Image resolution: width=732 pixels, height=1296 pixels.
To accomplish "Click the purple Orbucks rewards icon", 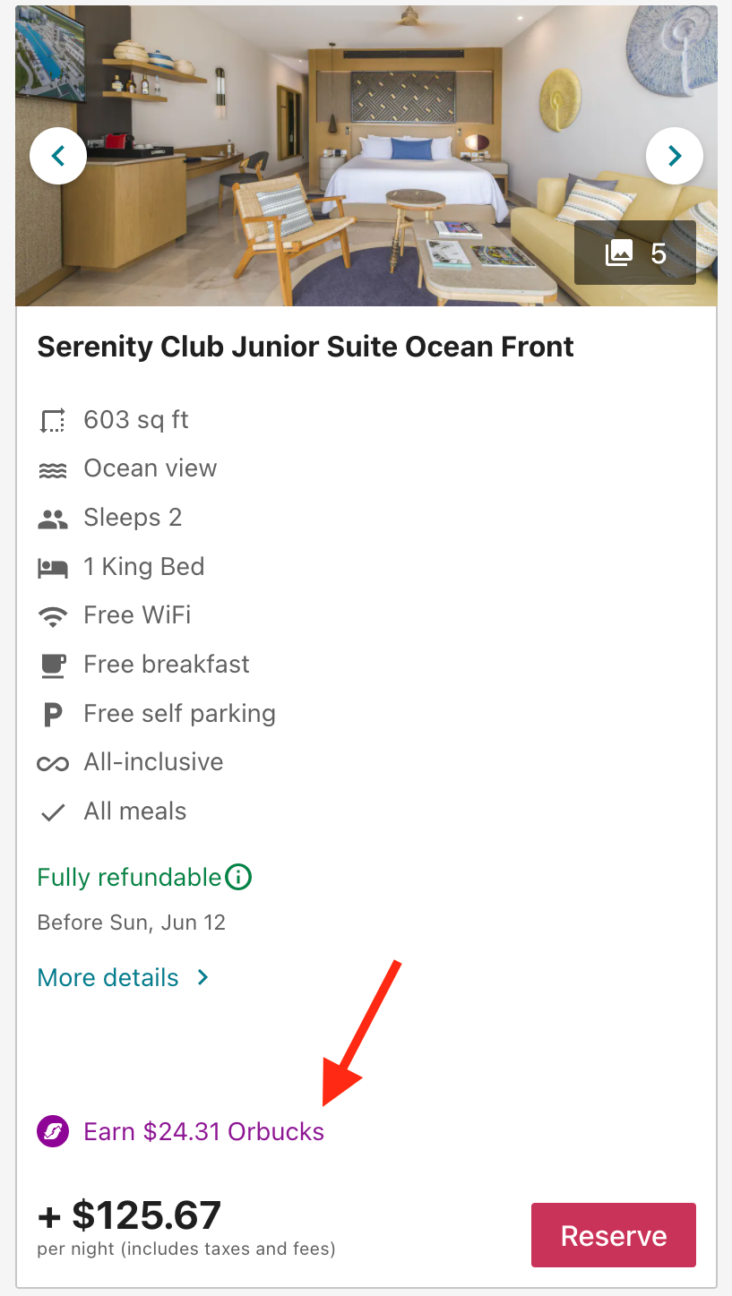I will tap(51, 1131).
